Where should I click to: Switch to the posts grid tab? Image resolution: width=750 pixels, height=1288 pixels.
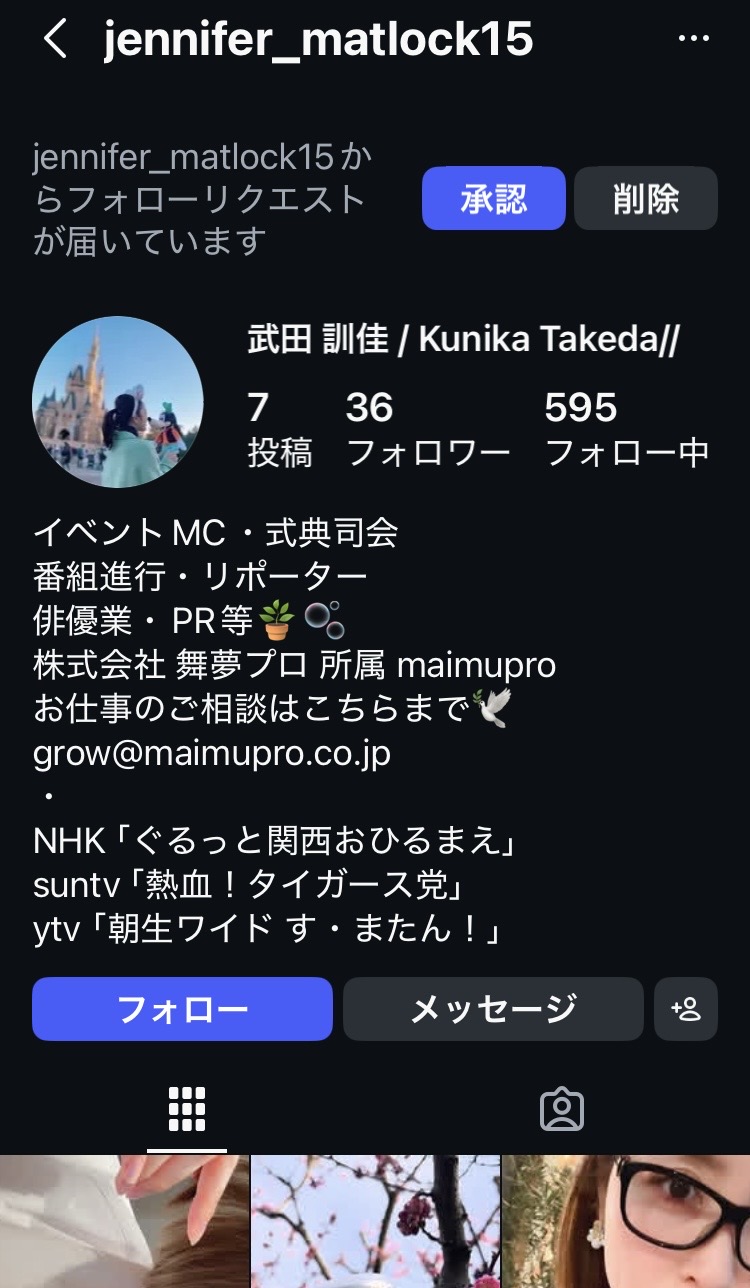coord(187,1108)
